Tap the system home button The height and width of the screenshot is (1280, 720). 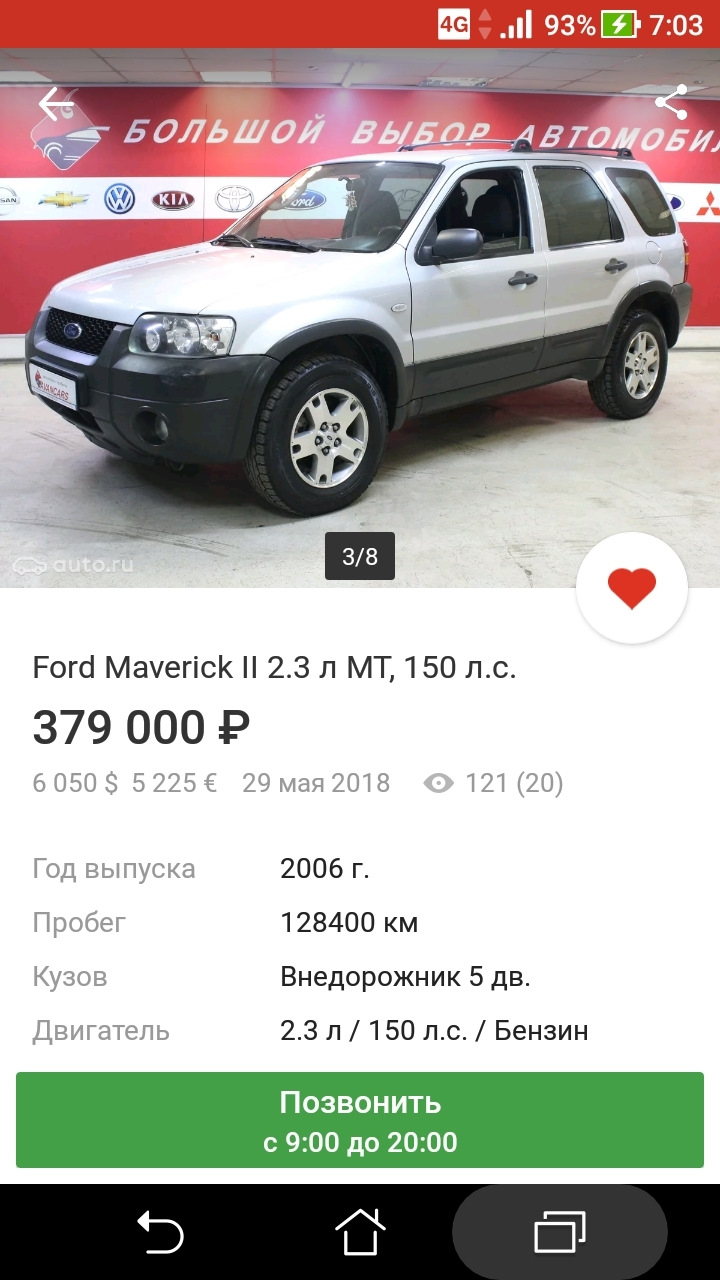click(360, 1232)
